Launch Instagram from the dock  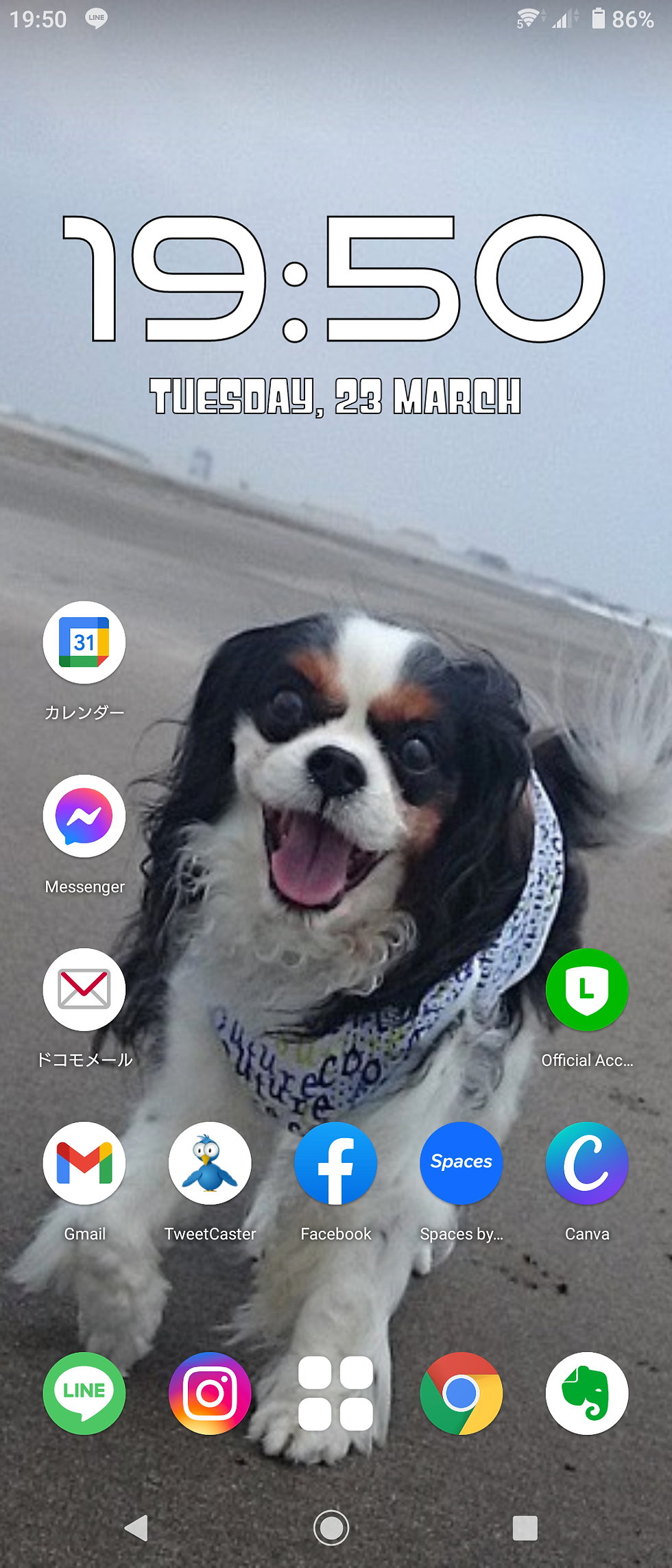[x=210, y=1393]
